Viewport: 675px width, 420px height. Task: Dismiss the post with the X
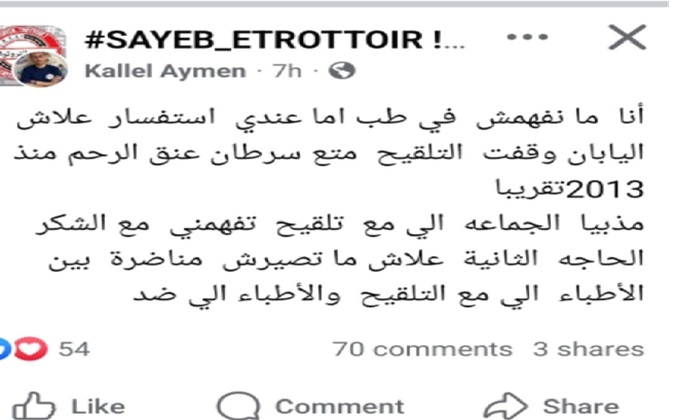[x=627, y=39]
